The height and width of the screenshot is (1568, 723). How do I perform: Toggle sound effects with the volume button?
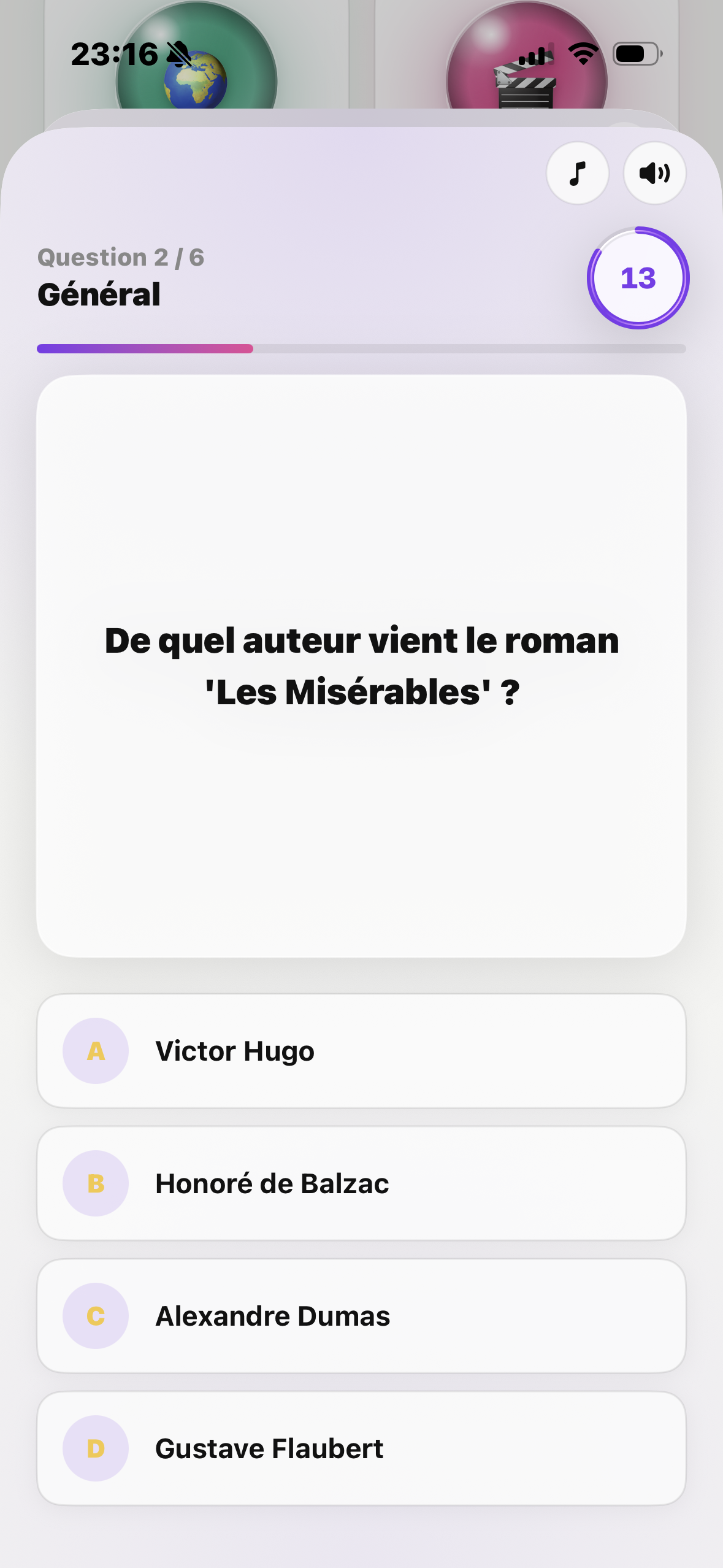coord(654,173)
